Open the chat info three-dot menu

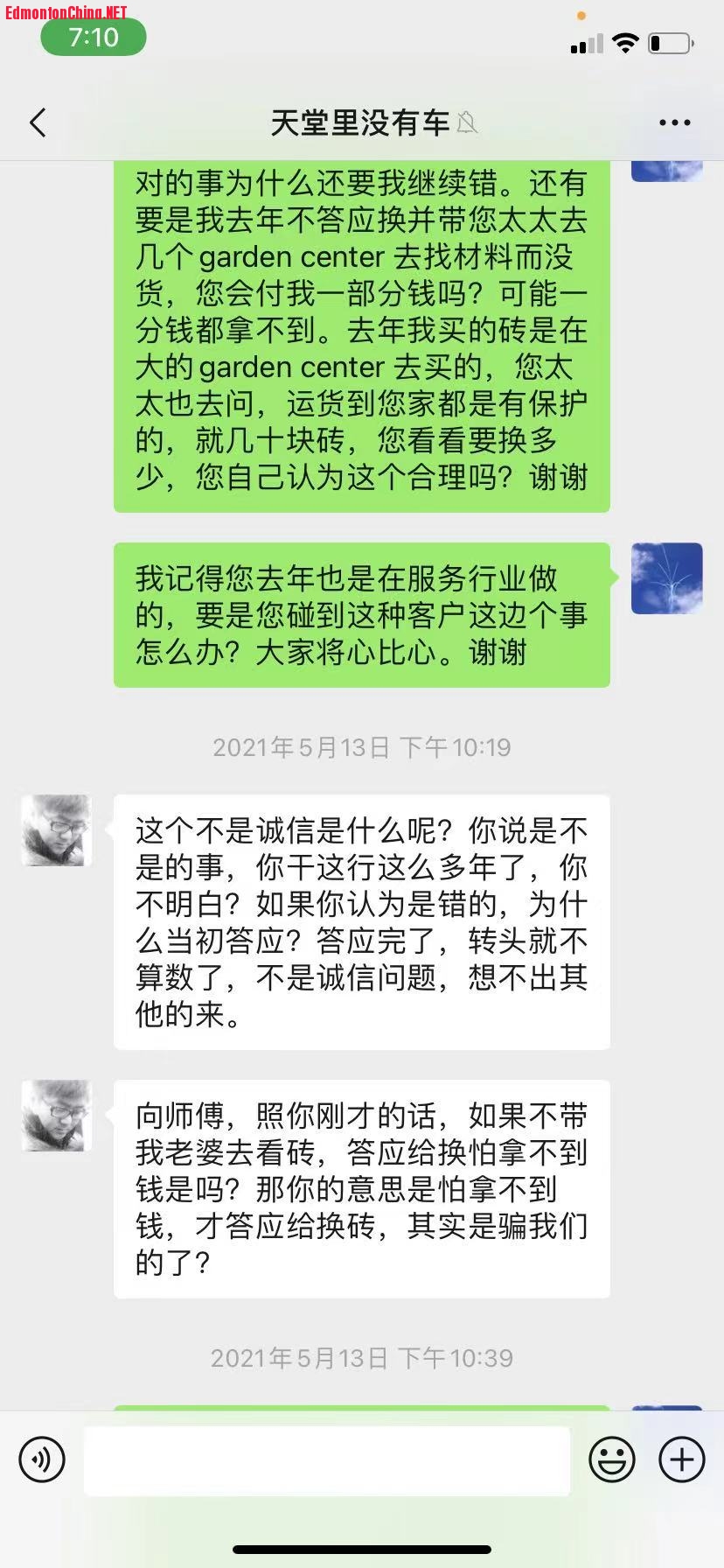click(x=674, y=123)
